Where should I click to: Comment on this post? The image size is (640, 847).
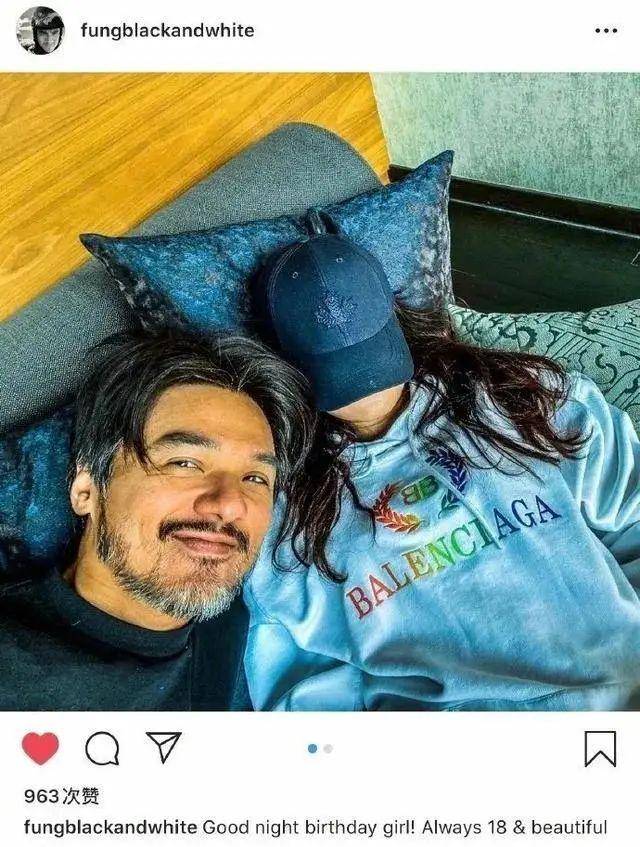pyautogui.click(x=102, y=748)
